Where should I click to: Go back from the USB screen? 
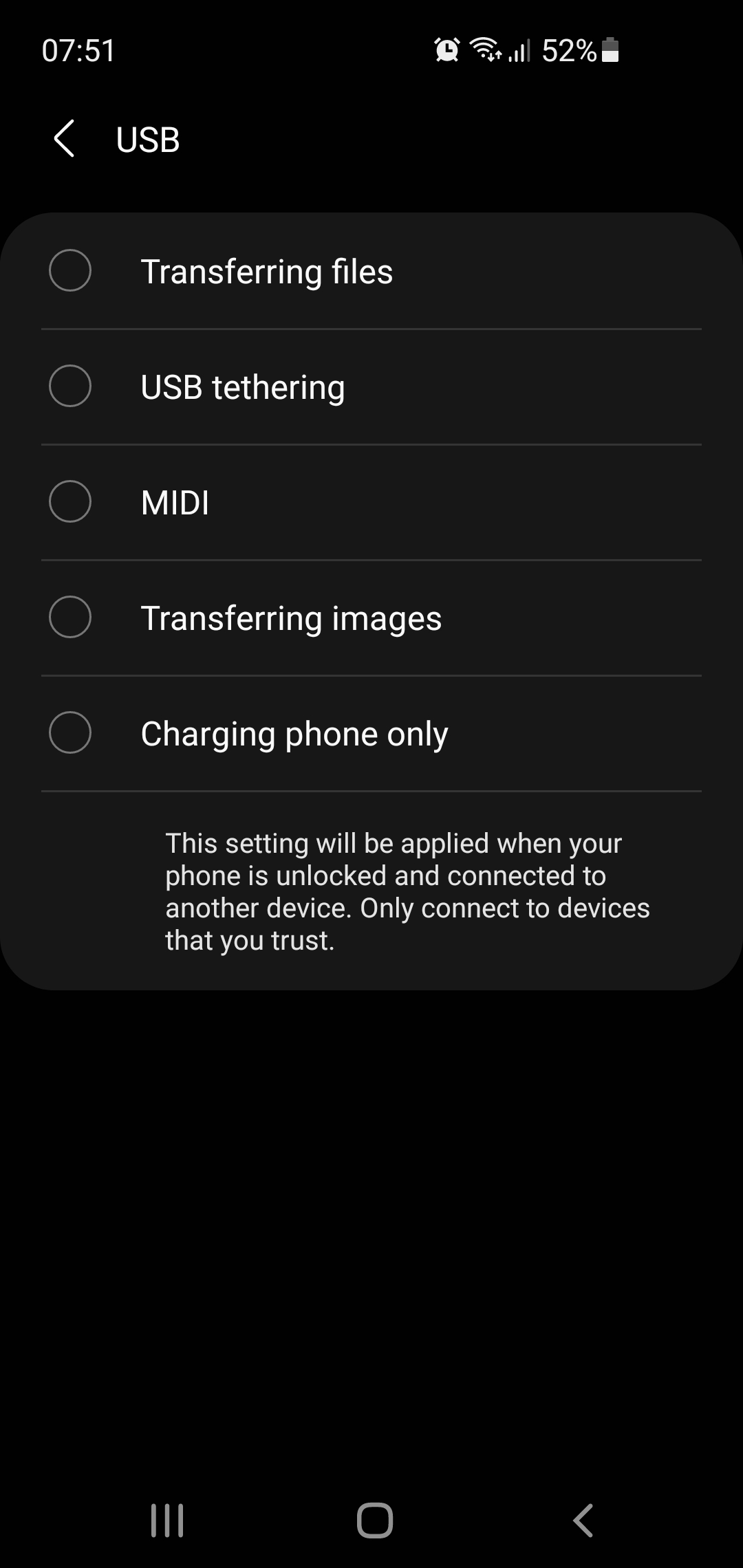64,139
